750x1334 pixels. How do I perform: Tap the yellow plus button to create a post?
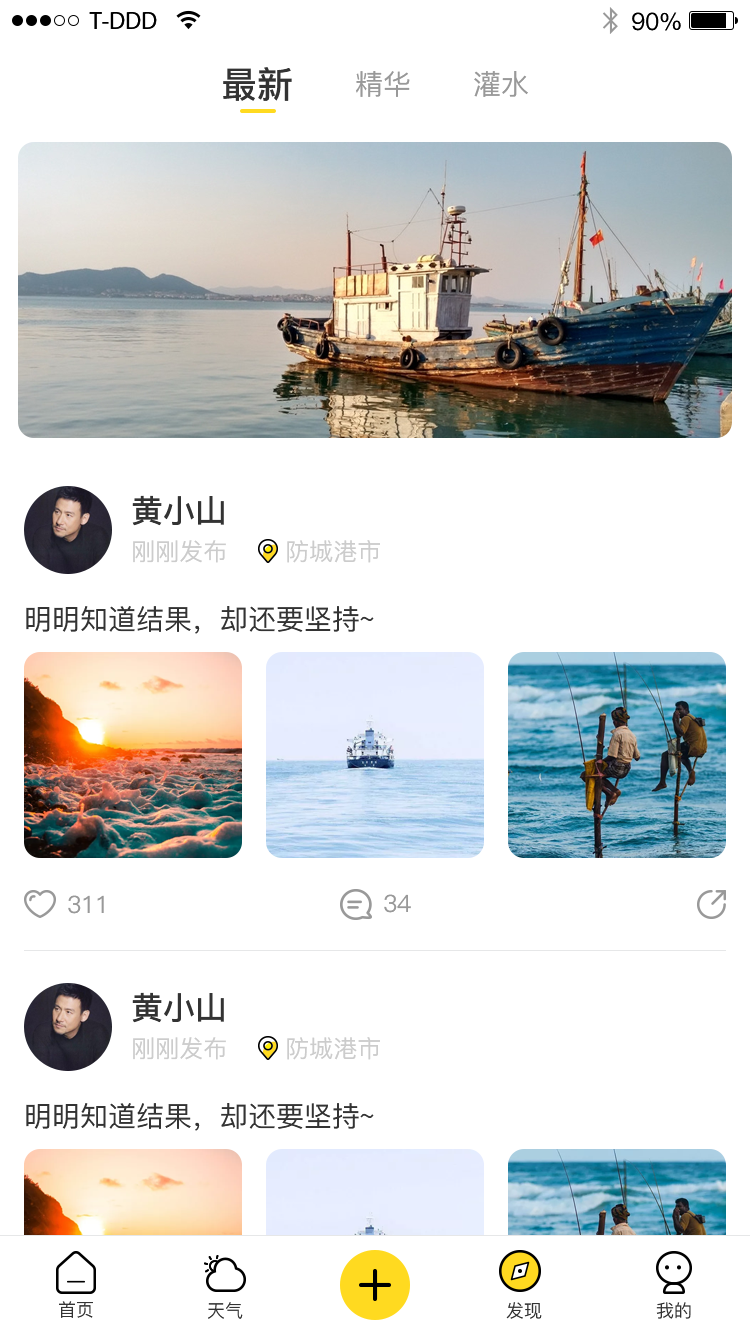click(x=374, y=1283)
